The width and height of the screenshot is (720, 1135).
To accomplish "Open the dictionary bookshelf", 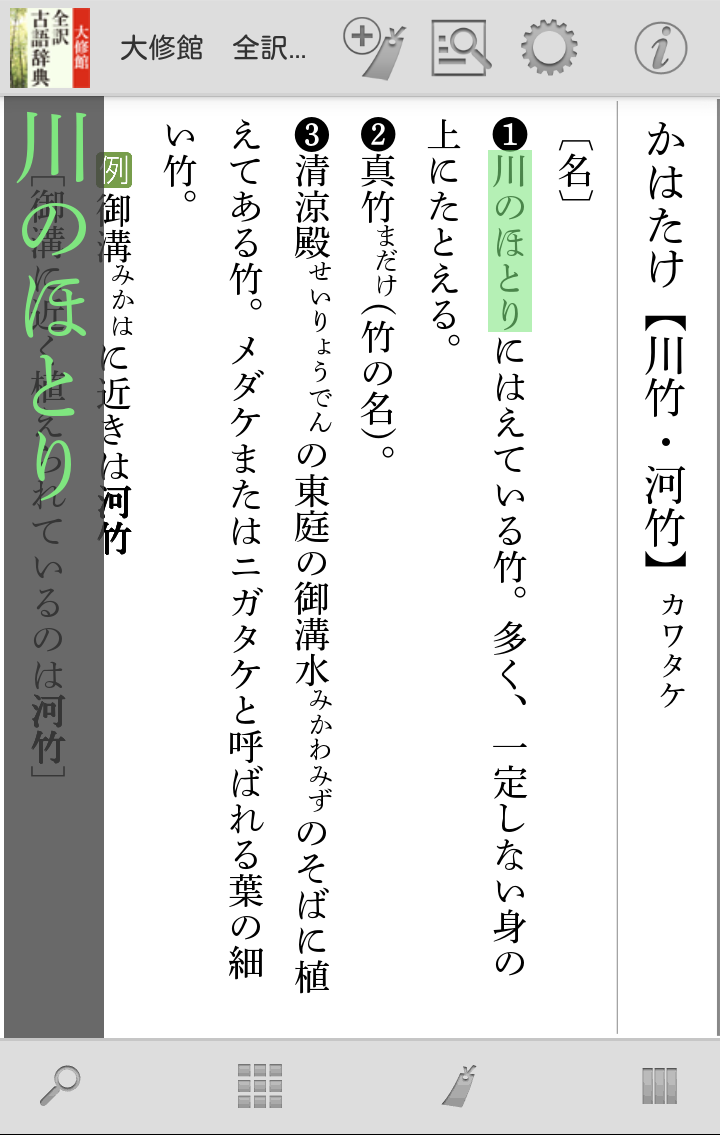I will tap(659, 1085).
